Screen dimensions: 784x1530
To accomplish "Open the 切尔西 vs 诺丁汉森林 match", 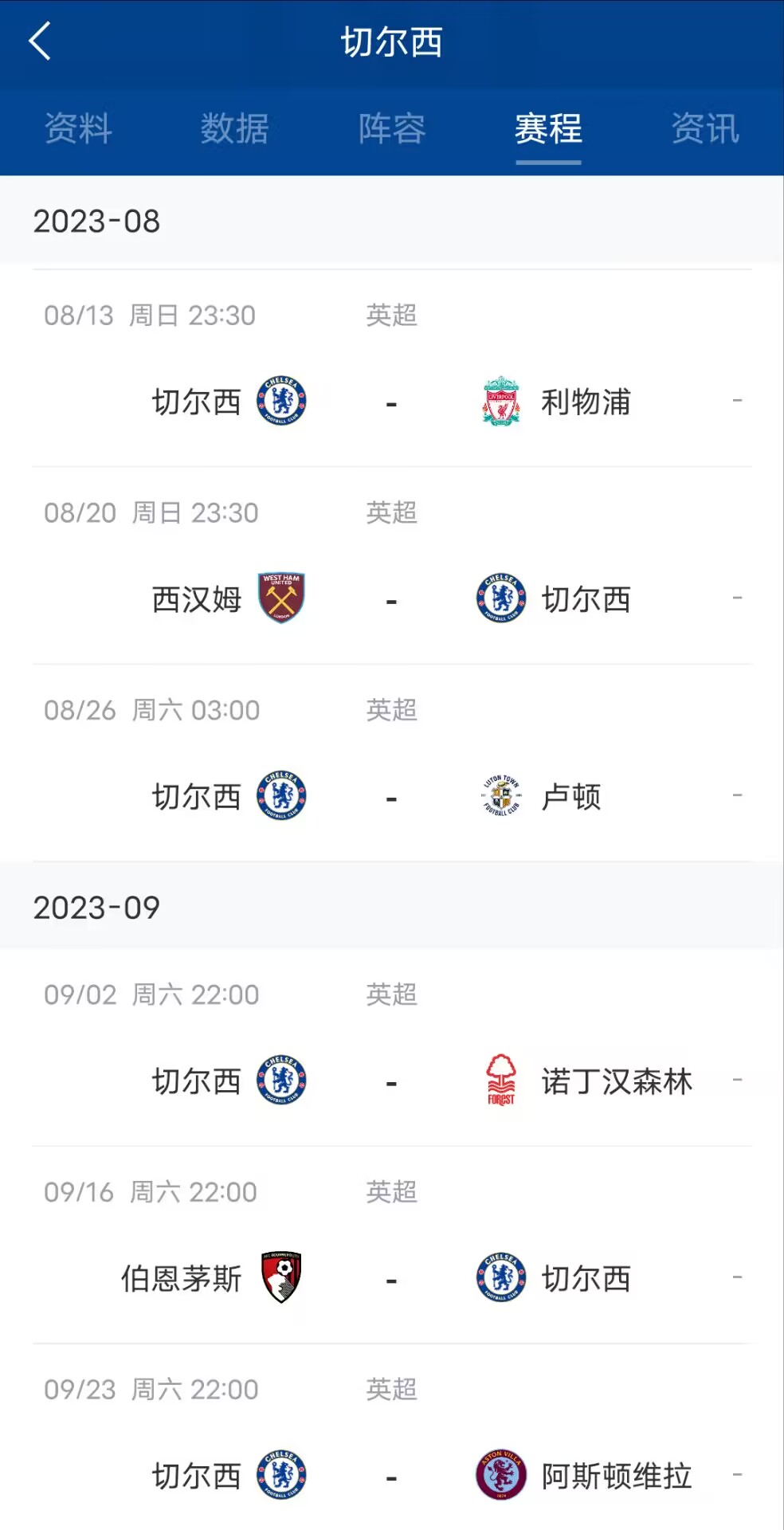I will tap(392, 1048).
